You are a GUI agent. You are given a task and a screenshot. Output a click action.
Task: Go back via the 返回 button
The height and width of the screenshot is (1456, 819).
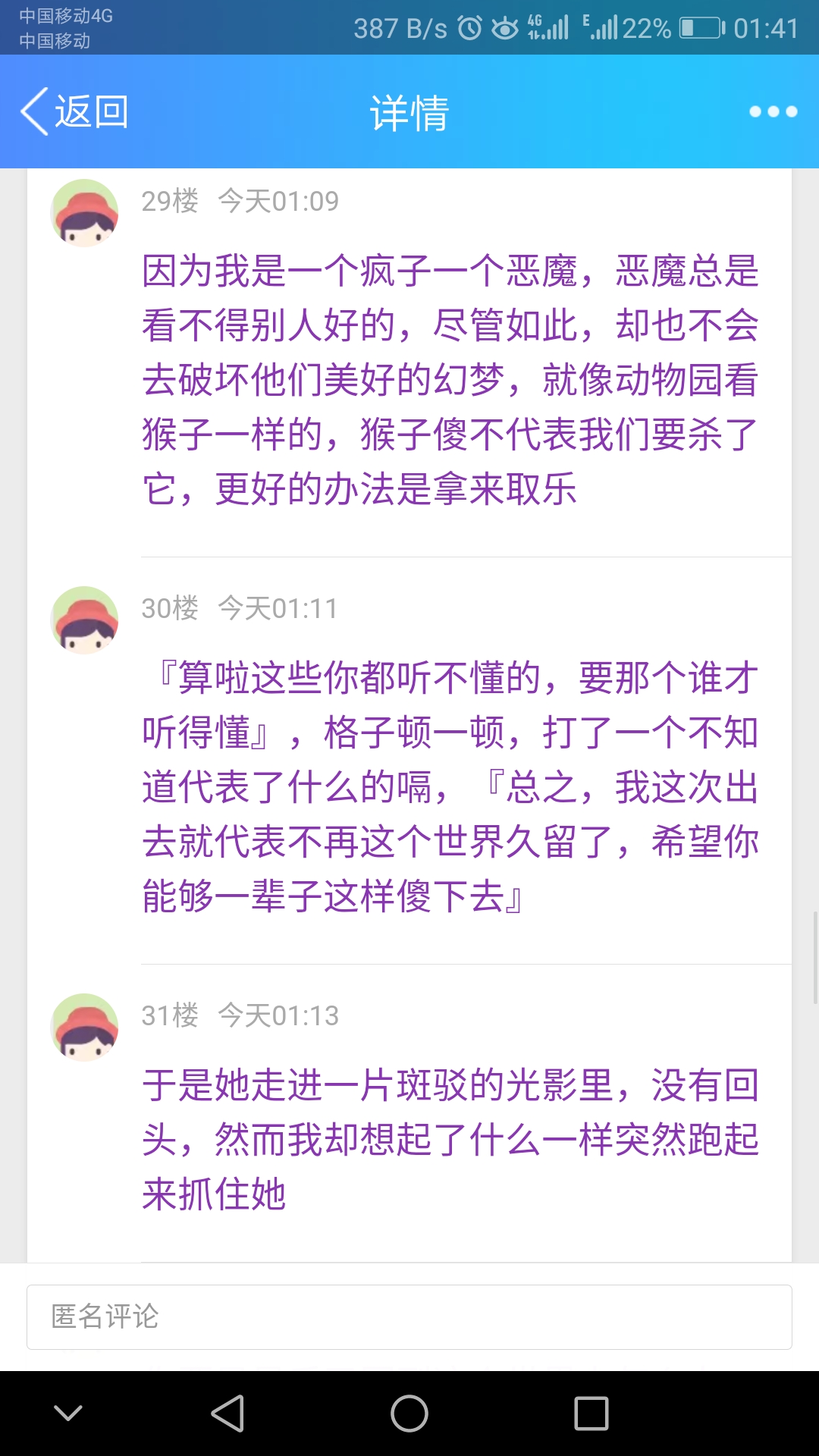[x=74, y=111]
